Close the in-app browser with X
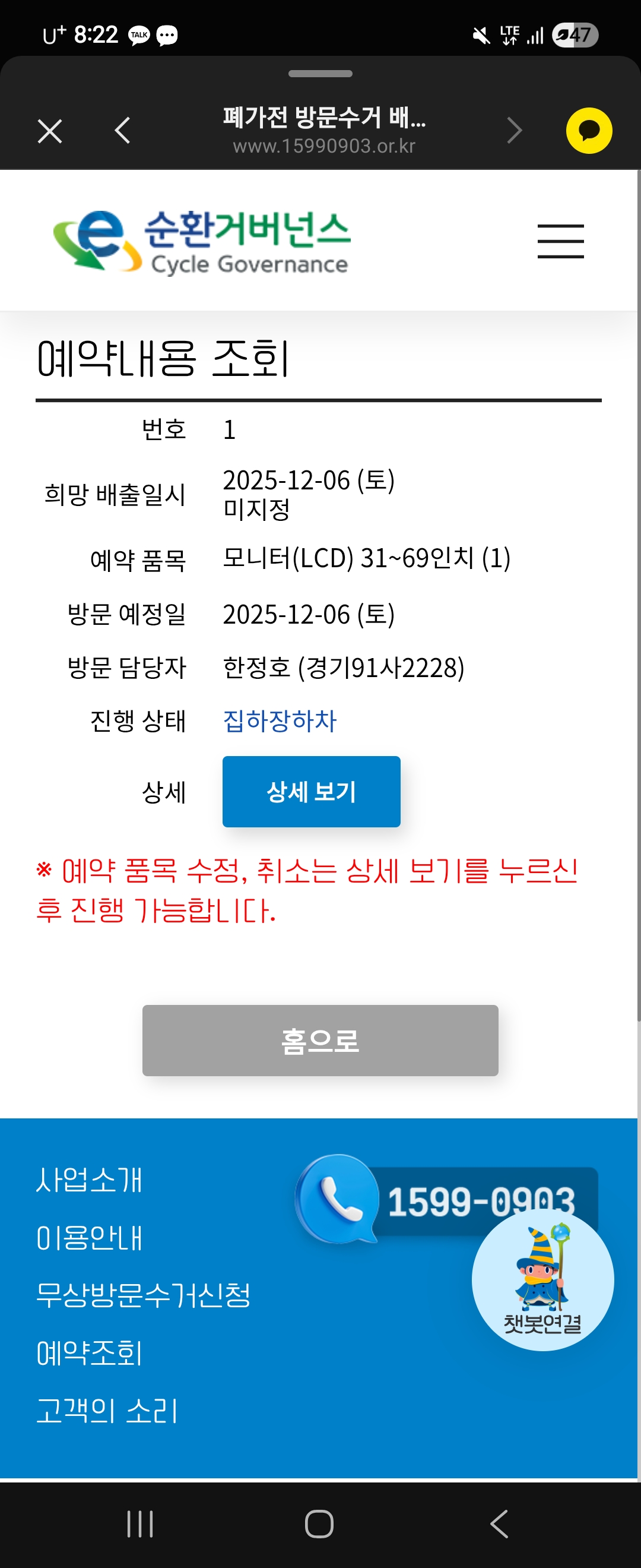641x1568 pixels. coord(50,131)
